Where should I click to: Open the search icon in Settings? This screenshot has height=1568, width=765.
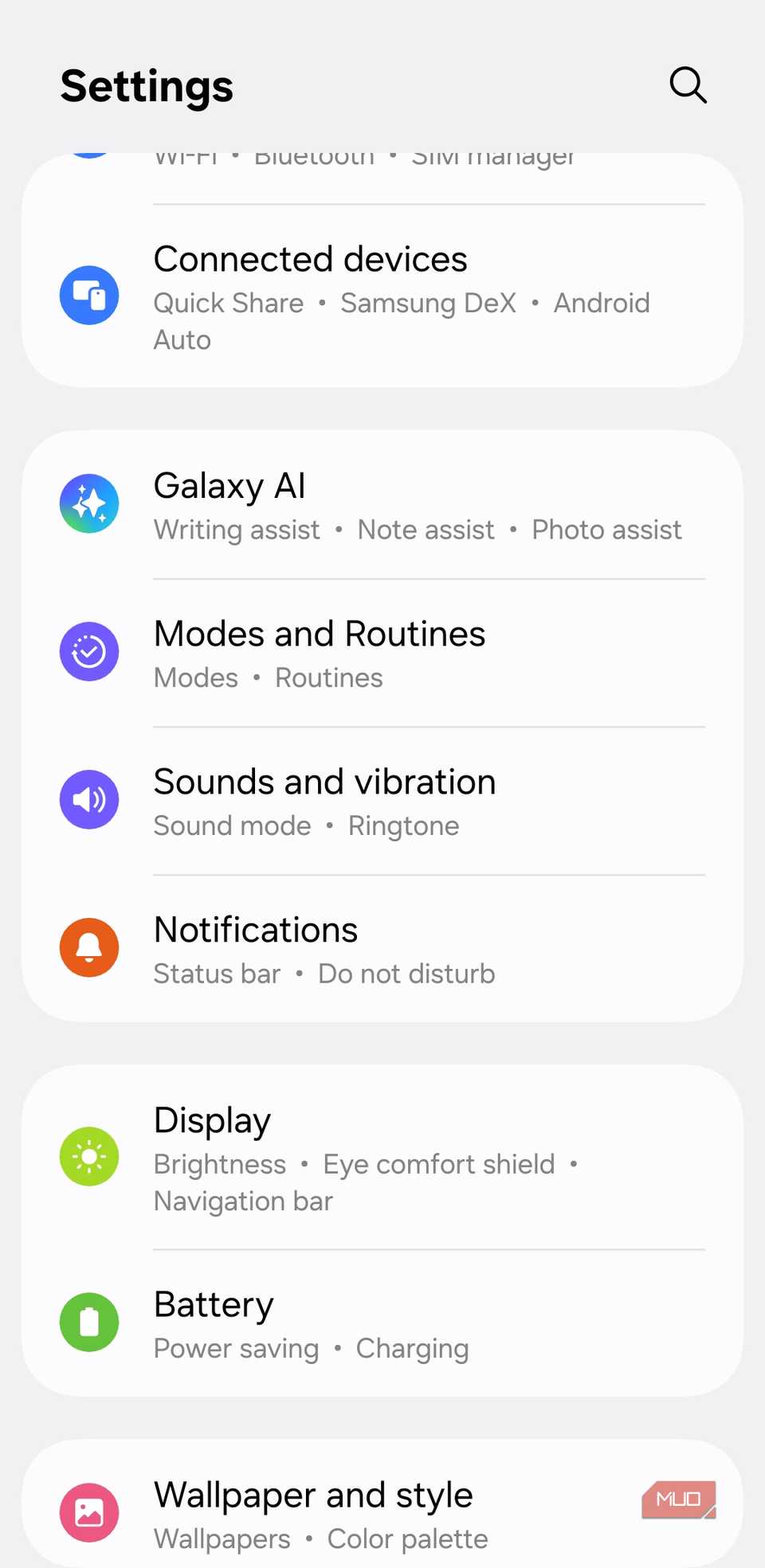coord(688,84)
